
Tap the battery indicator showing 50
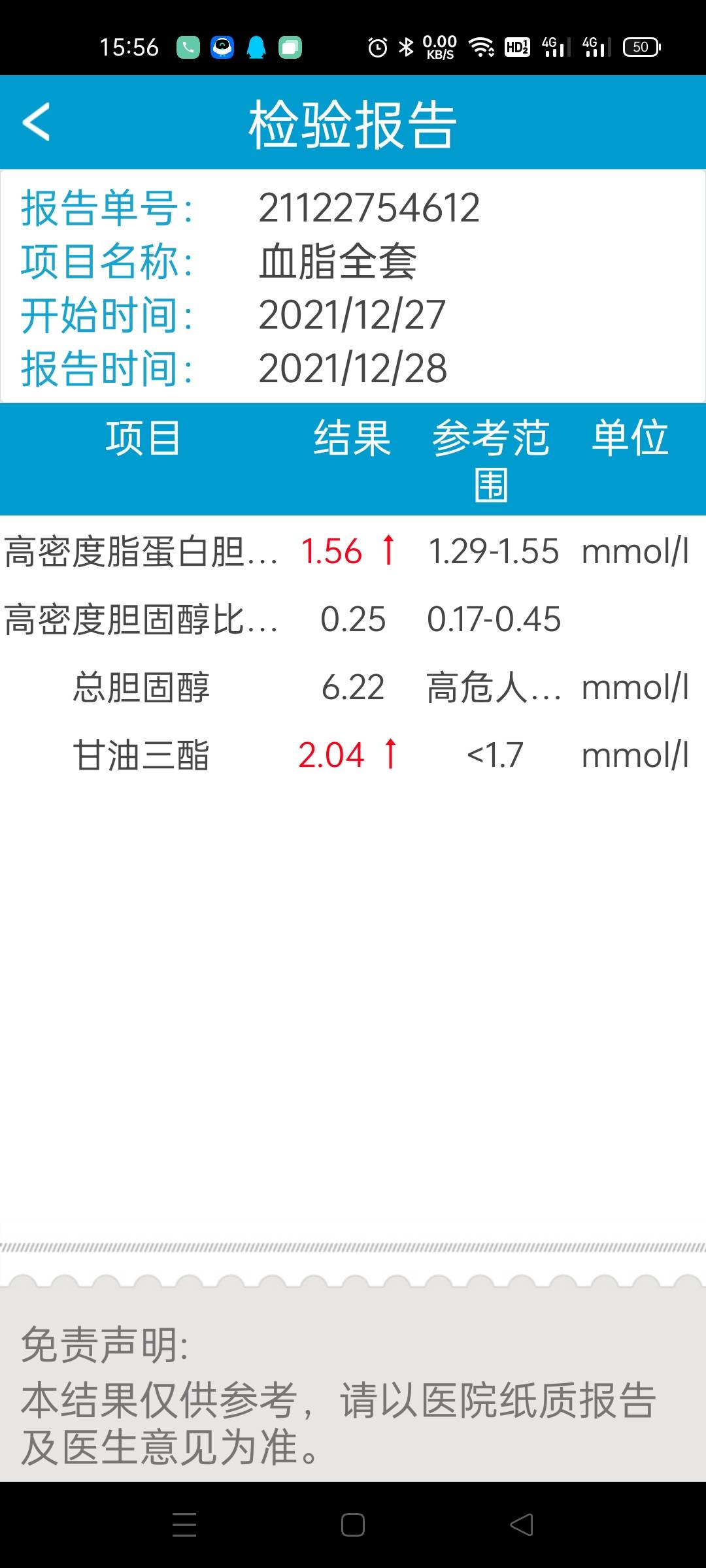pyautogui.click(x=642, y=46)
